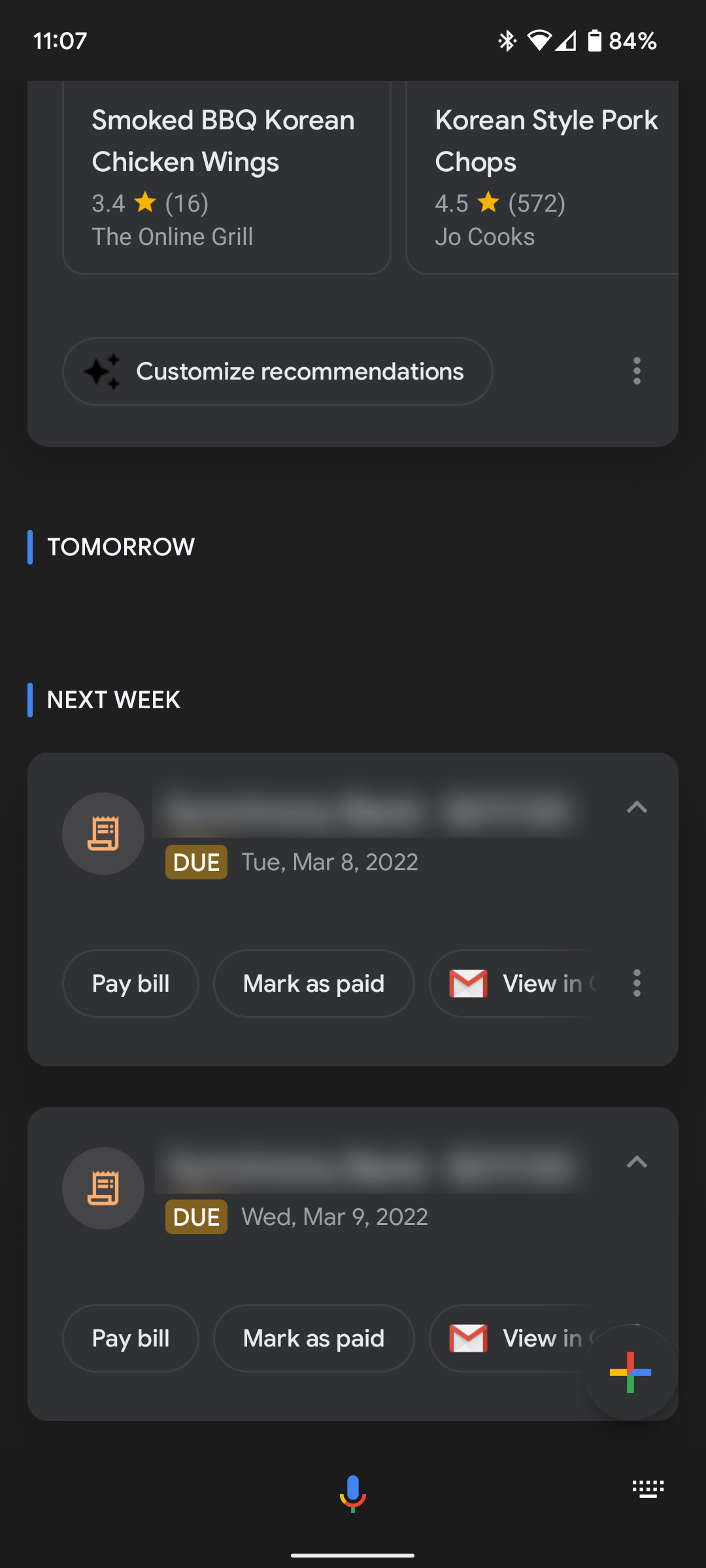
Task: Tap Customize recommendations
Action: (x=299, y=371)
